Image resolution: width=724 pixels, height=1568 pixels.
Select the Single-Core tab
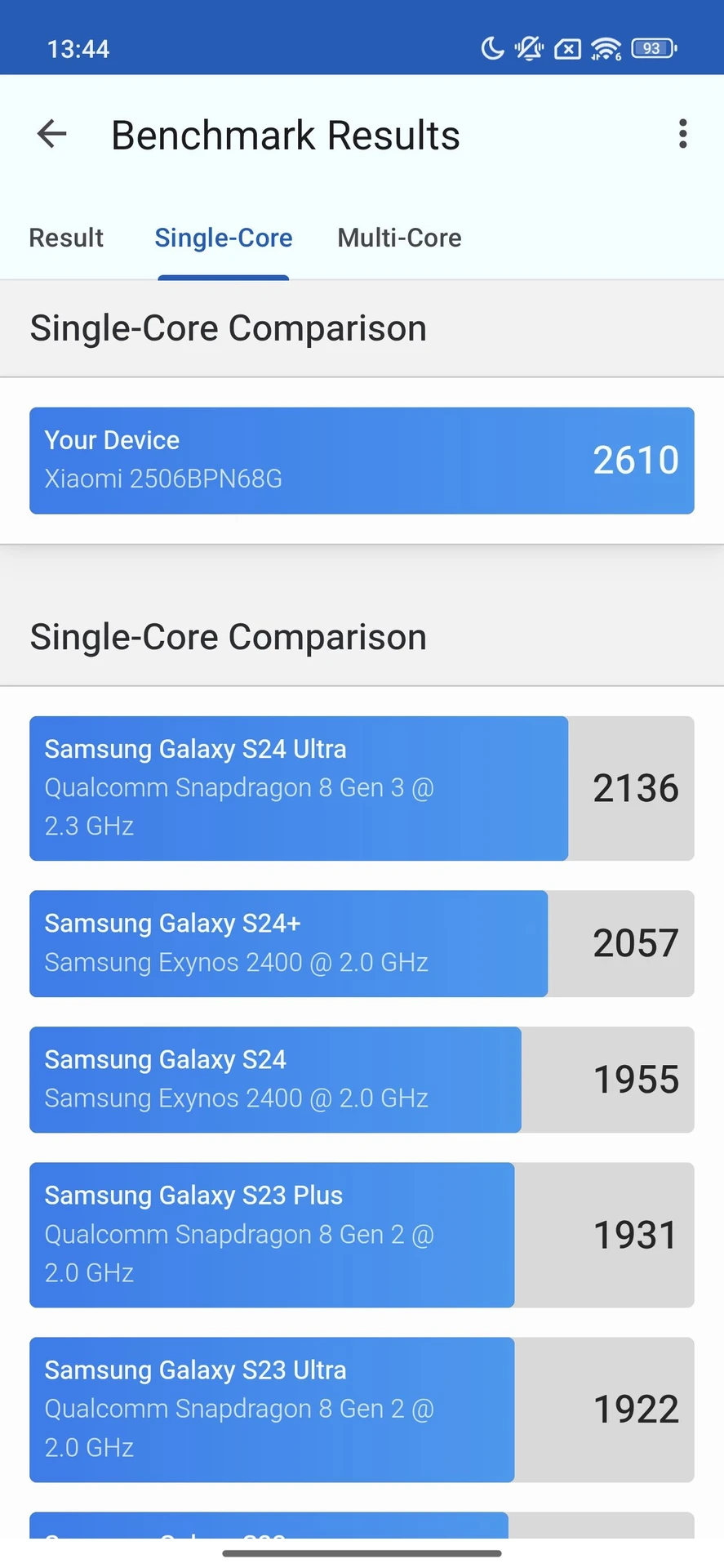[x=224, y=238]
